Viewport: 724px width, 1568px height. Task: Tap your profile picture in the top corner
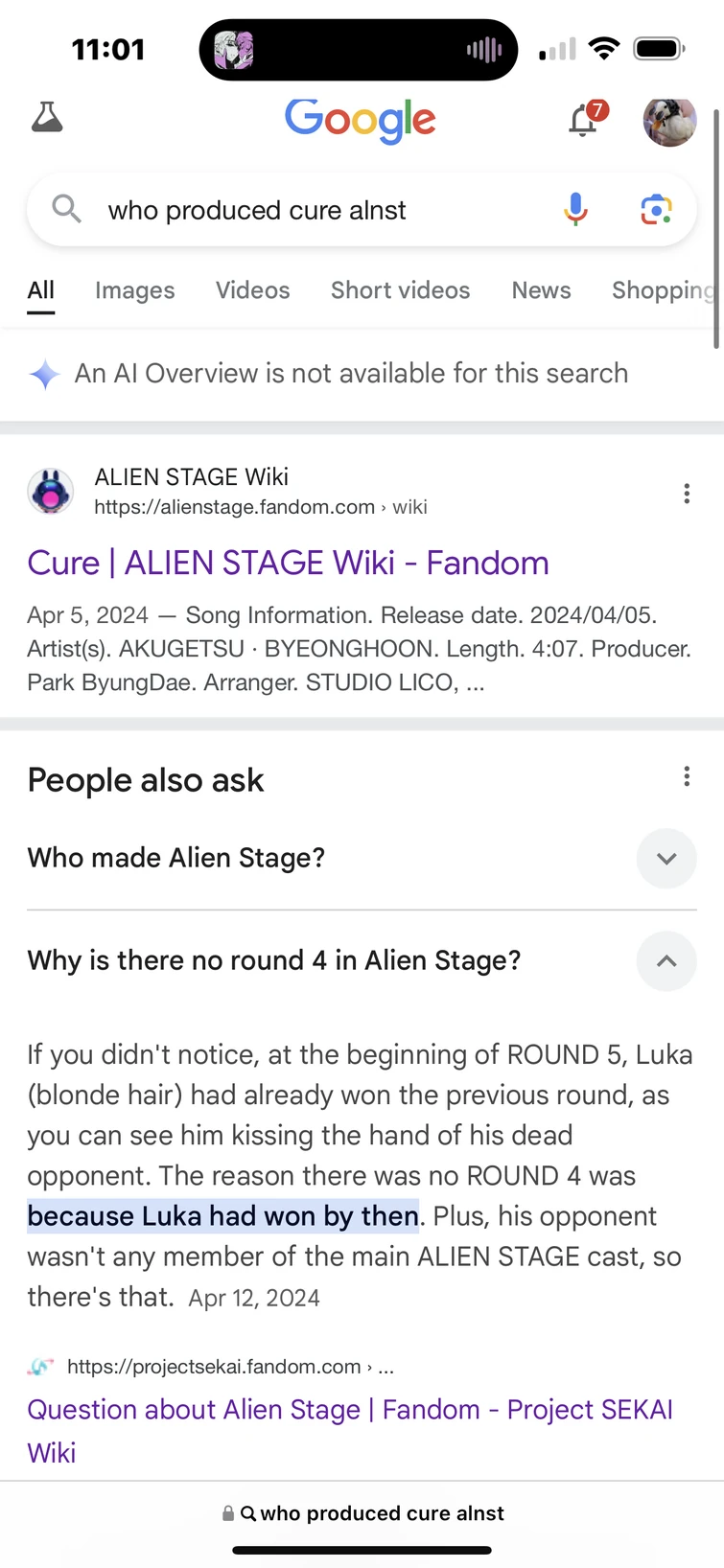(668, 122)
